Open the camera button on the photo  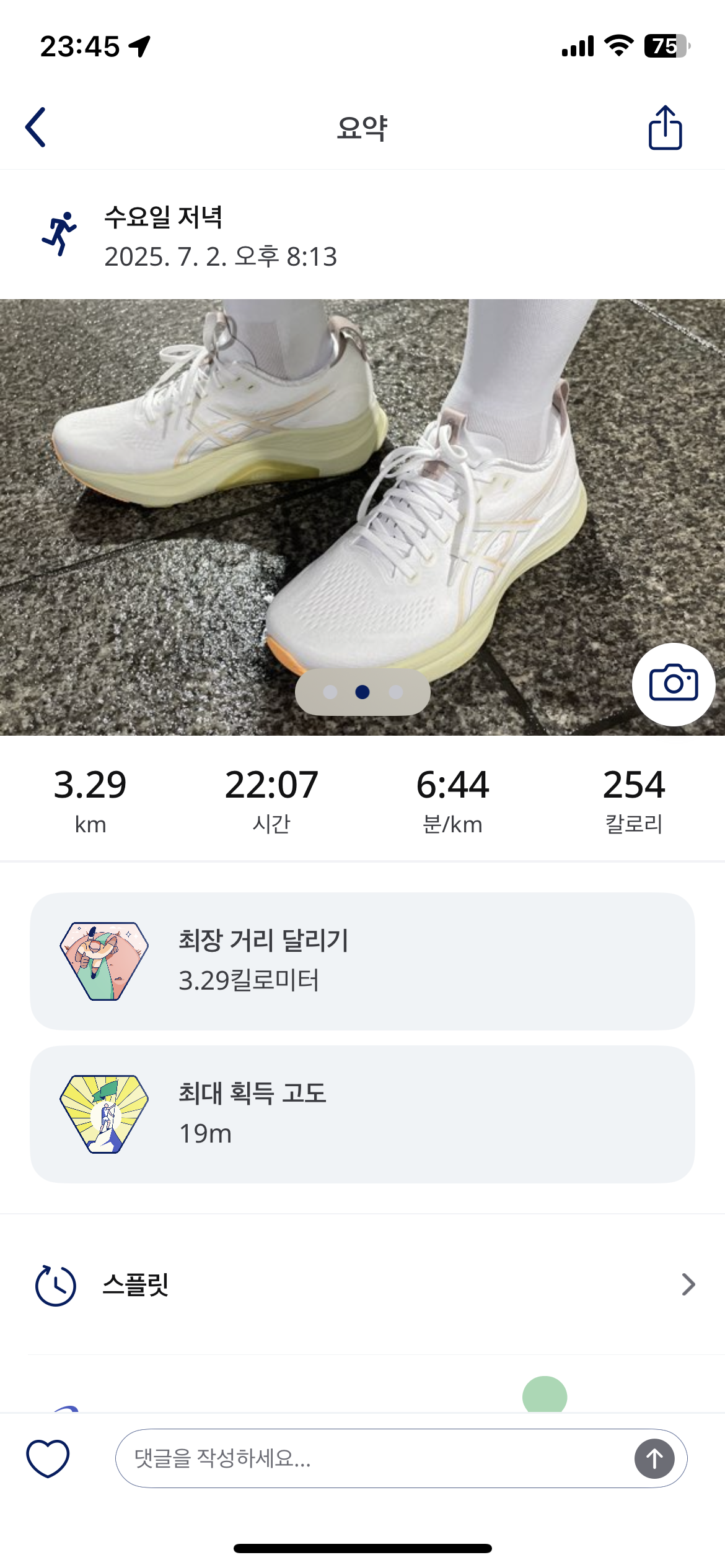674,684
